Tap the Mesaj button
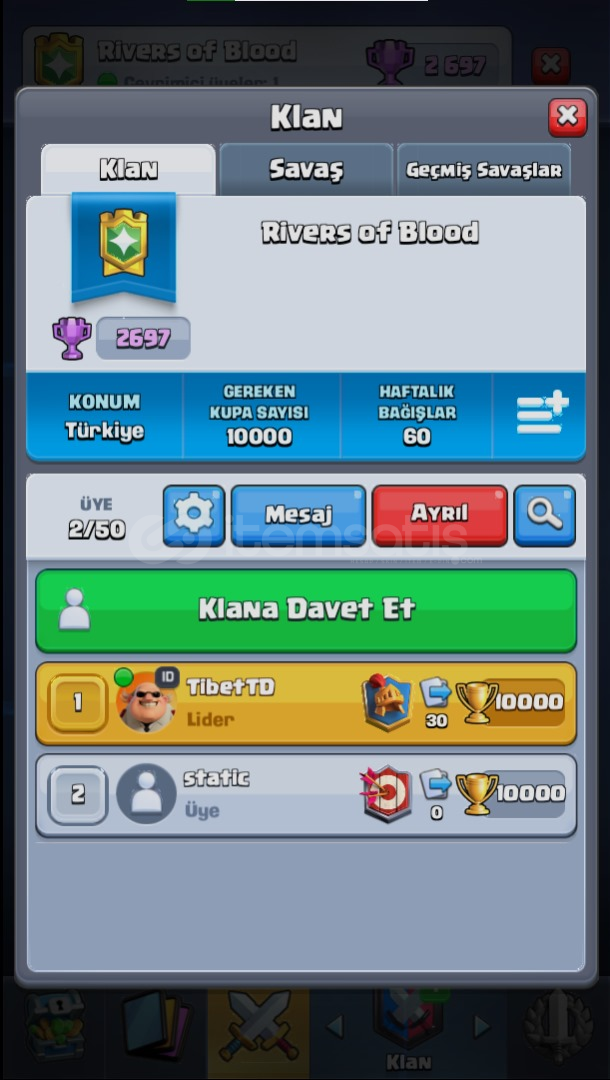This screenshot has height=1080, width=610. tap(298, 514)
